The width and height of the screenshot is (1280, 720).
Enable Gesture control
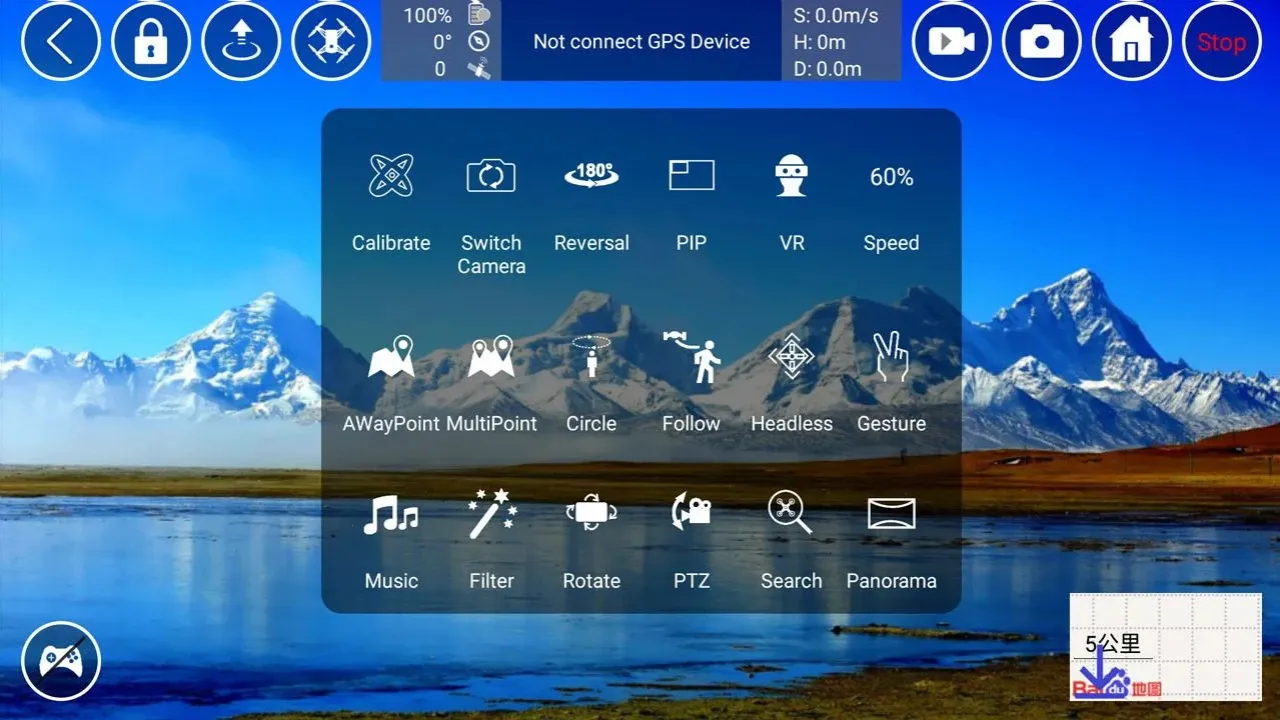point(891,380)
